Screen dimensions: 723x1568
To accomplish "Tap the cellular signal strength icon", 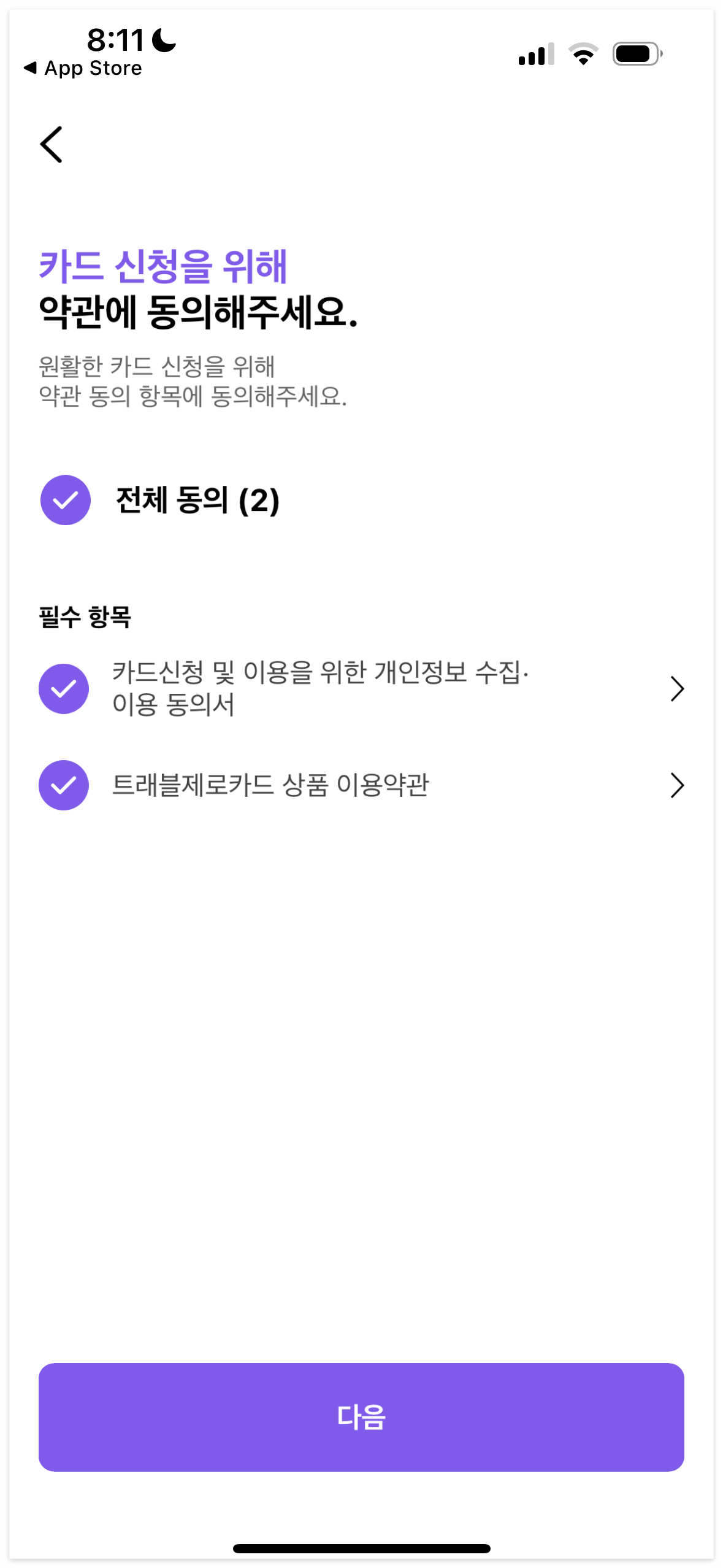I will [x=535, y=55].
